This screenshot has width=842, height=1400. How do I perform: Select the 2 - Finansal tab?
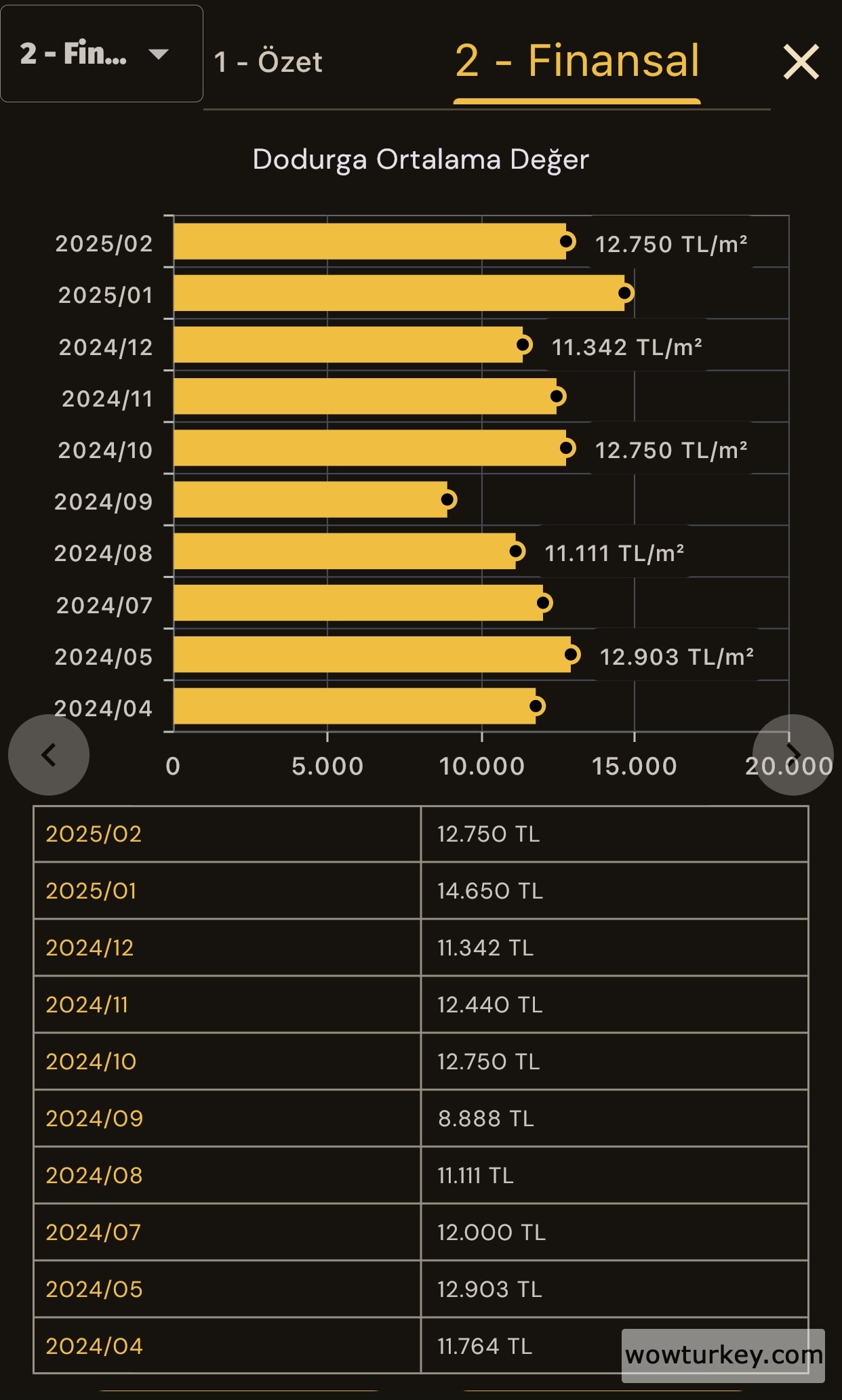coord(577,61)
